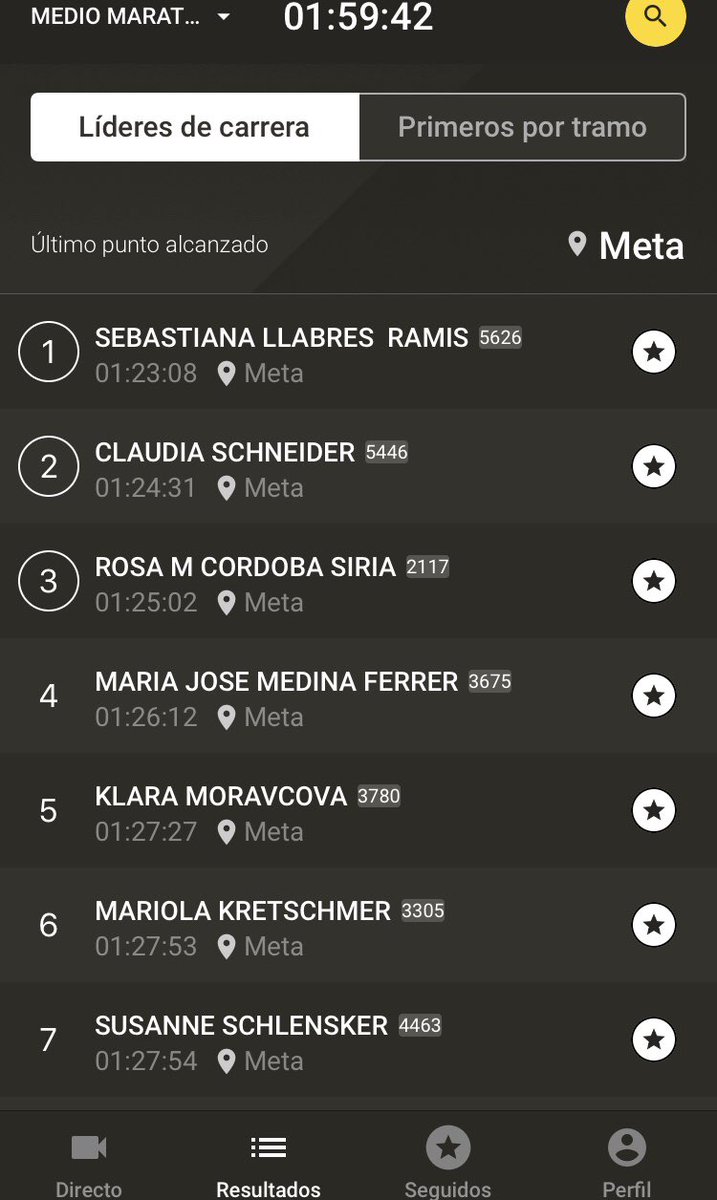Tap the Resultados tab
This screenshot has height=1200, width=717.
coord(268,1163)
